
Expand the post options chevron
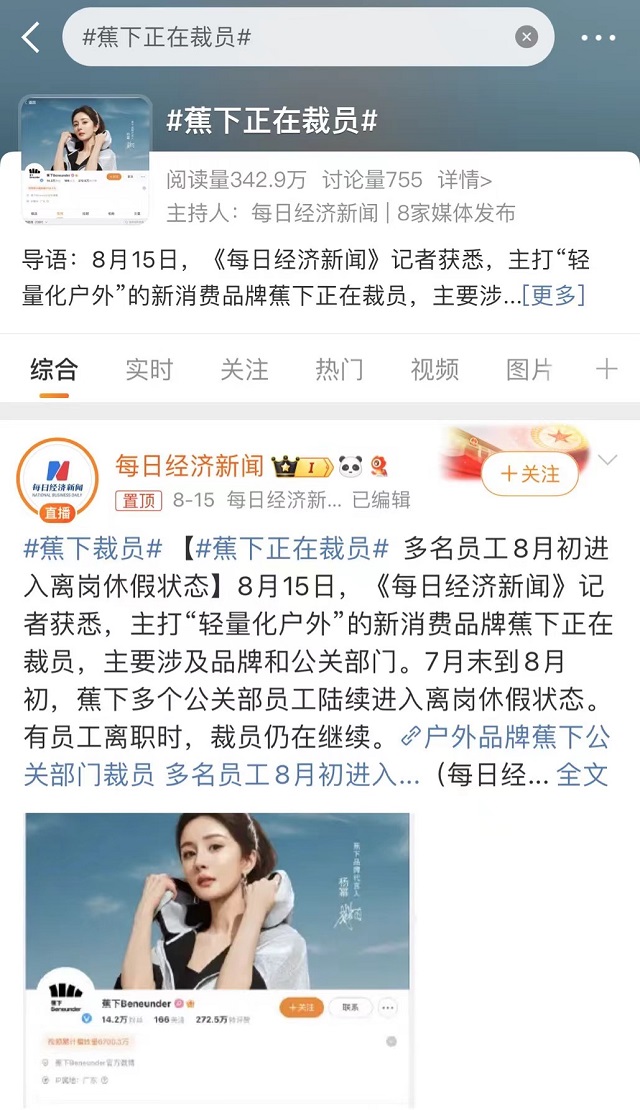coord(607,460)
